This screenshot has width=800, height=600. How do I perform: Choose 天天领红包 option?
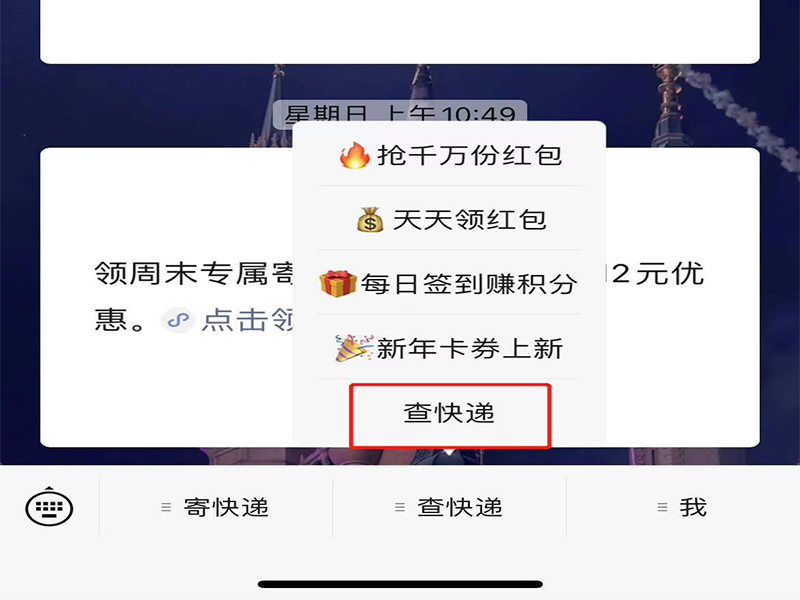point(449,219)
